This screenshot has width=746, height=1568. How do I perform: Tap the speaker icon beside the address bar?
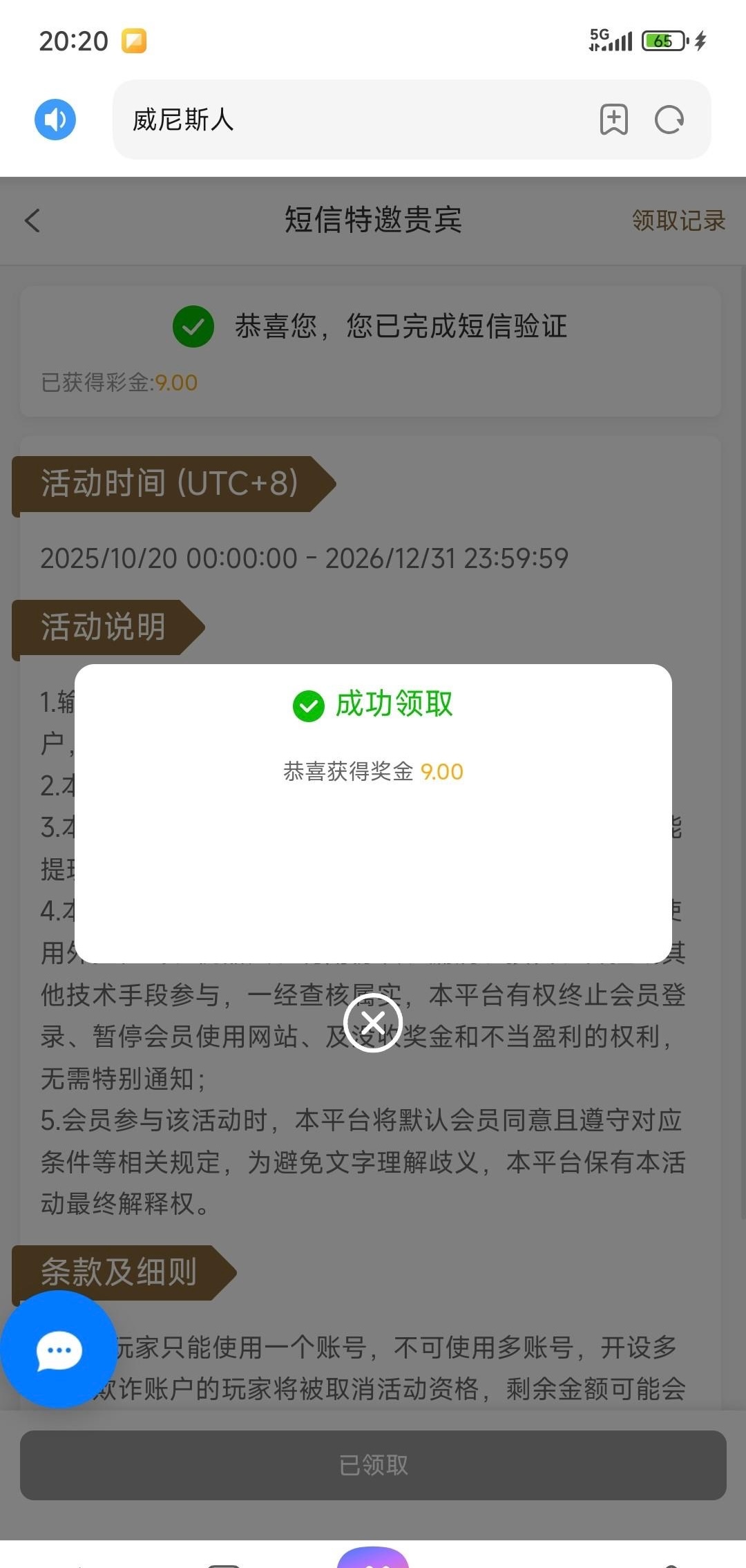[x=55, y=120]
